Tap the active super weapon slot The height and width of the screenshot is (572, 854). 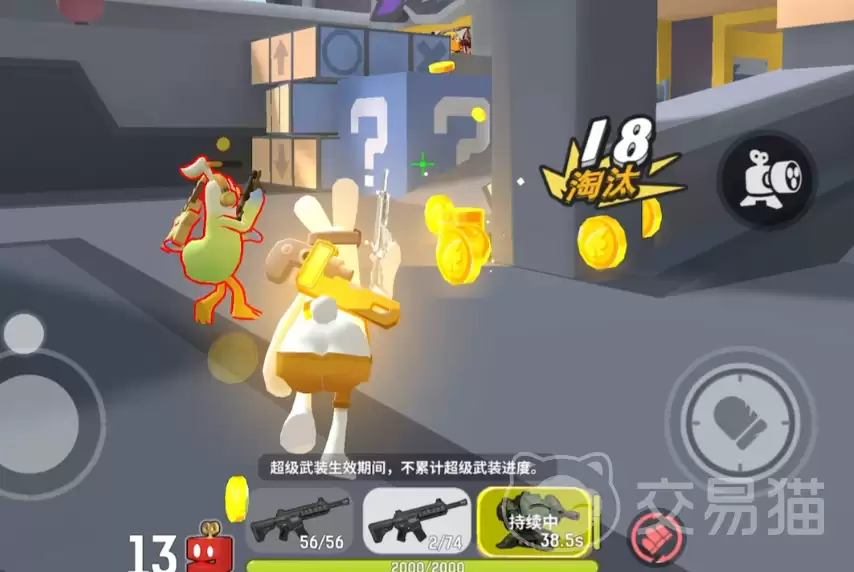535,521
